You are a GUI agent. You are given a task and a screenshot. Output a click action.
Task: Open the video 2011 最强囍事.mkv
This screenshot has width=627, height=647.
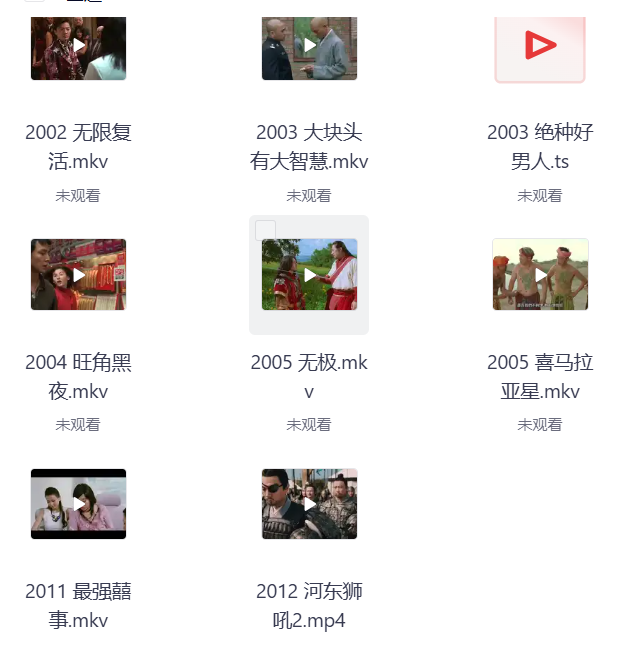(x=78, y=504)
